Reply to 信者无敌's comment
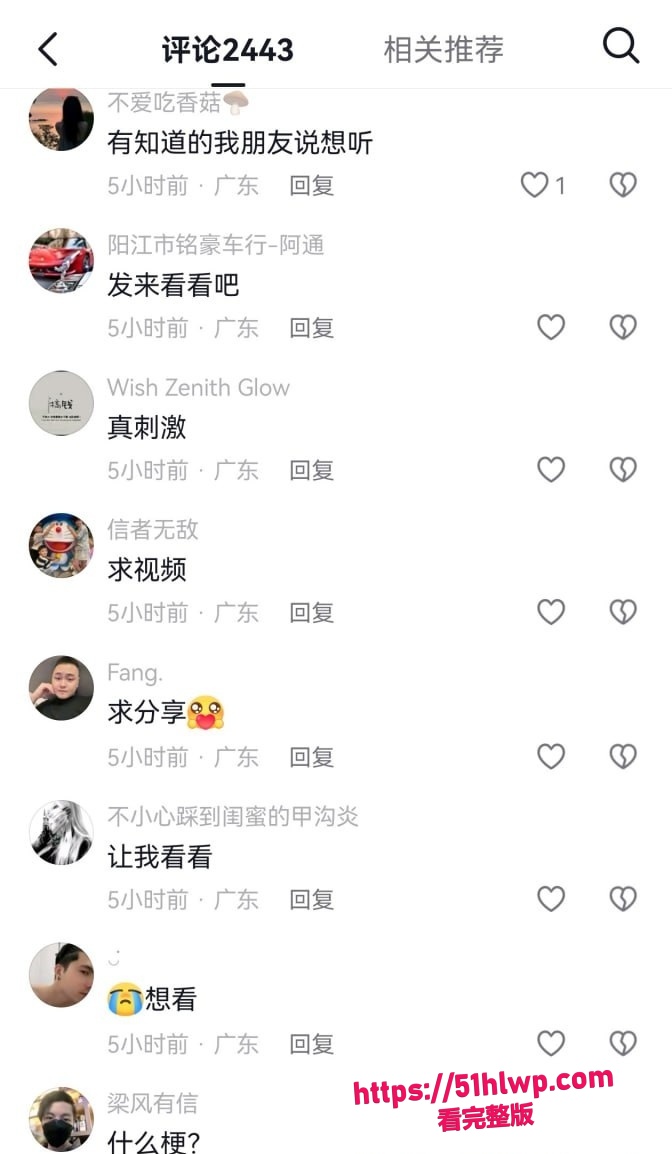The image size is (672, 1154). pyautogui.click(x=311, y=612)
